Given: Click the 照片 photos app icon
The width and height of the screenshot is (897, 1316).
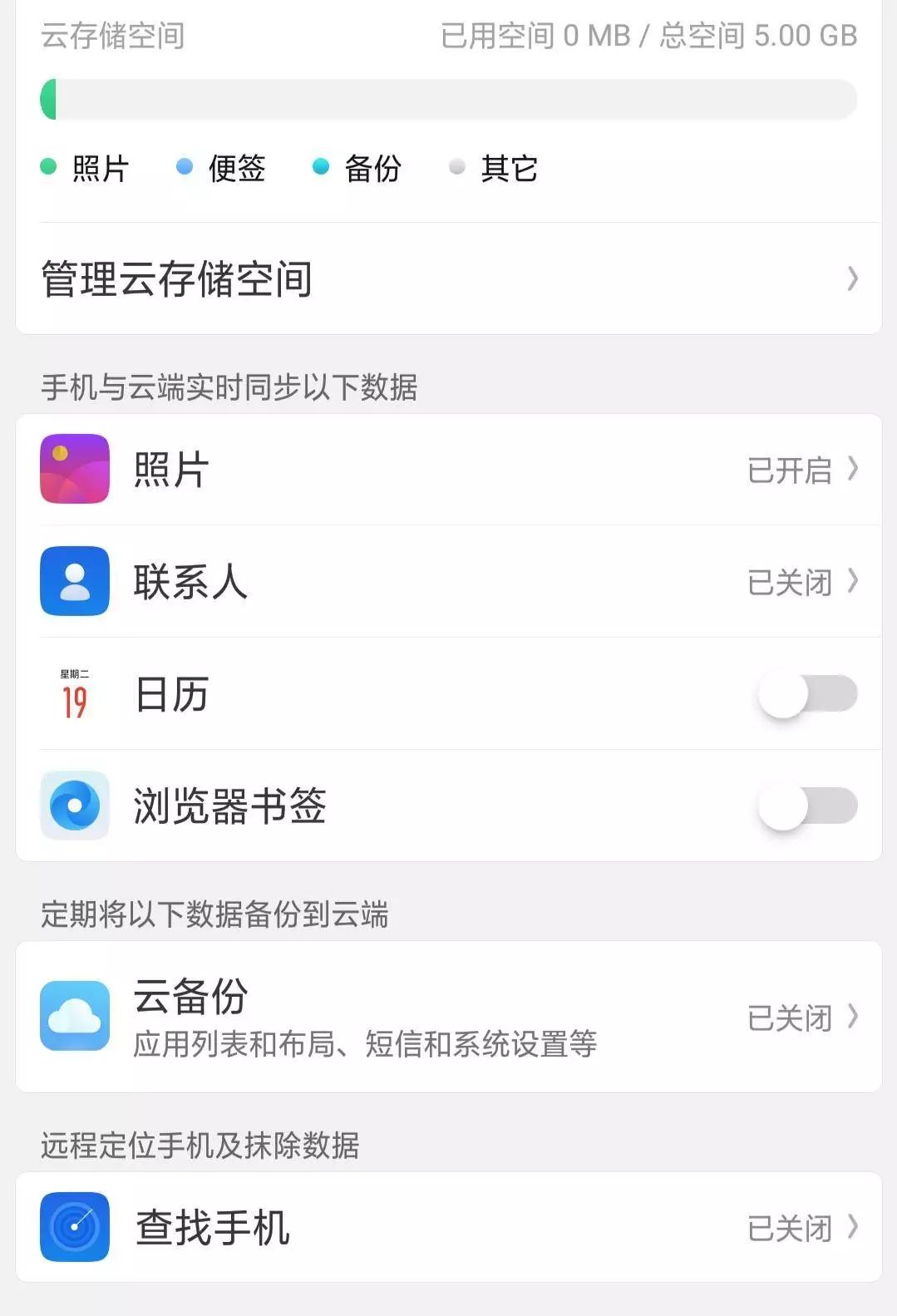Looking at the screenshot, I should point(74,470).
